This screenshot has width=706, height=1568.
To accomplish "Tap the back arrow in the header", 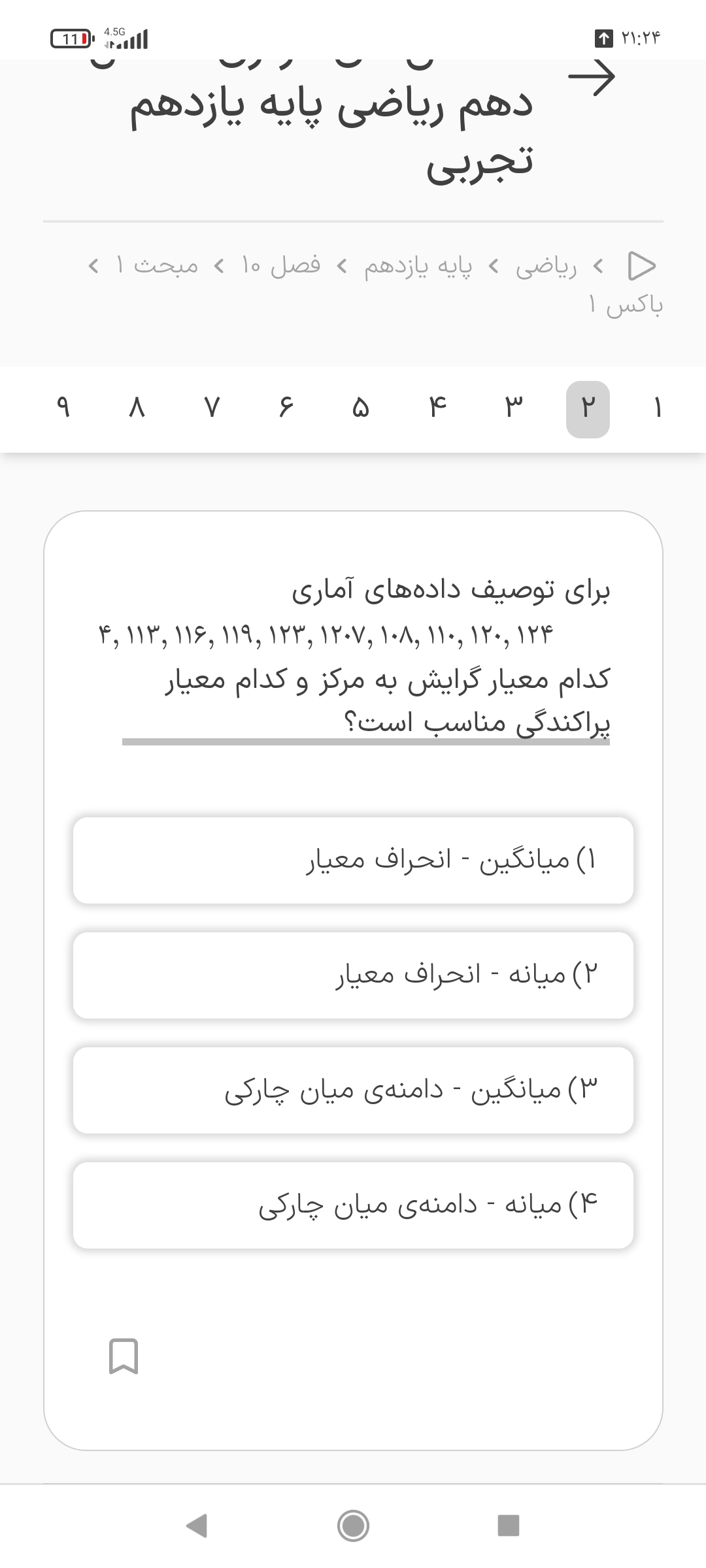I will click(592, 77).
